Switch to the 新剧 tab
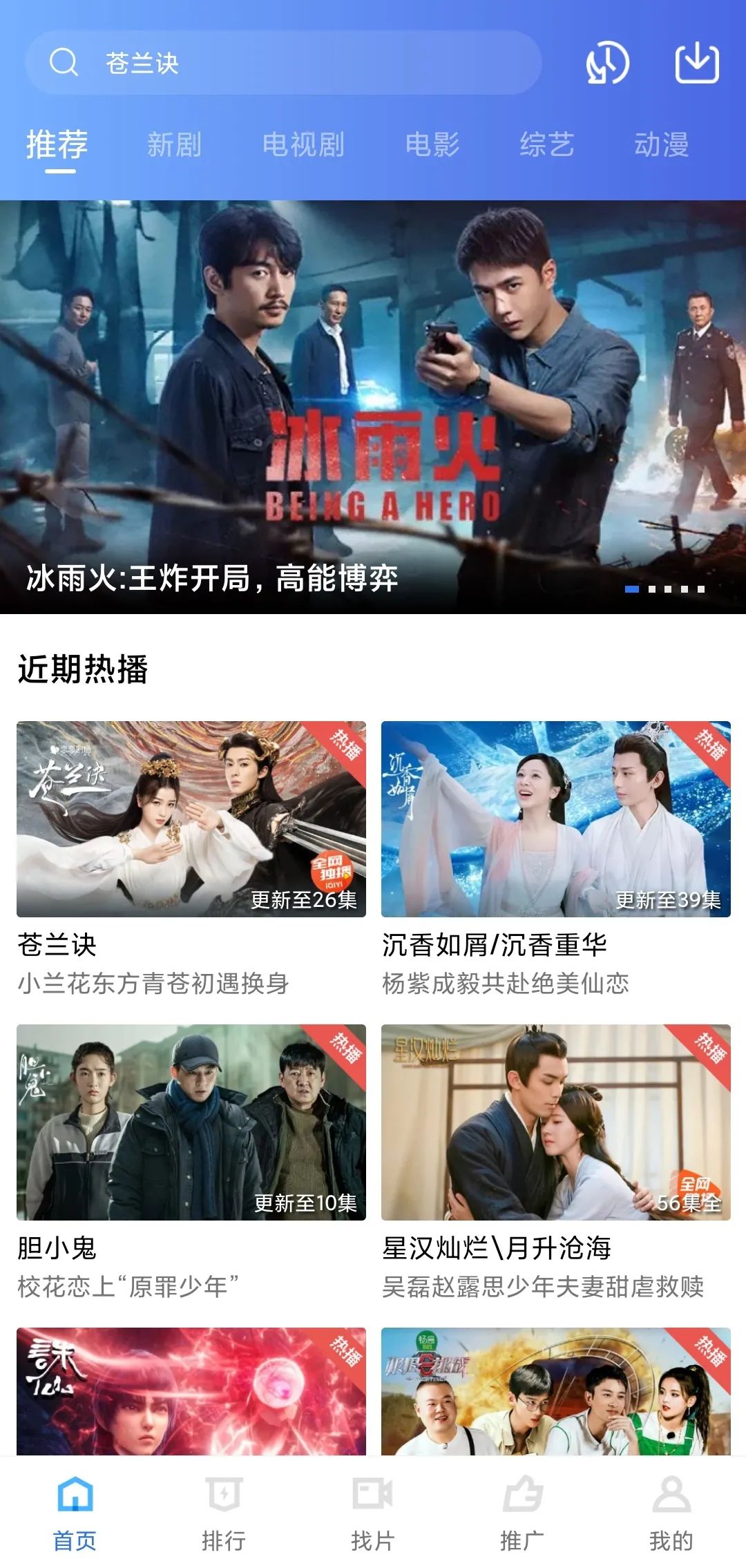 coord(174,145)
